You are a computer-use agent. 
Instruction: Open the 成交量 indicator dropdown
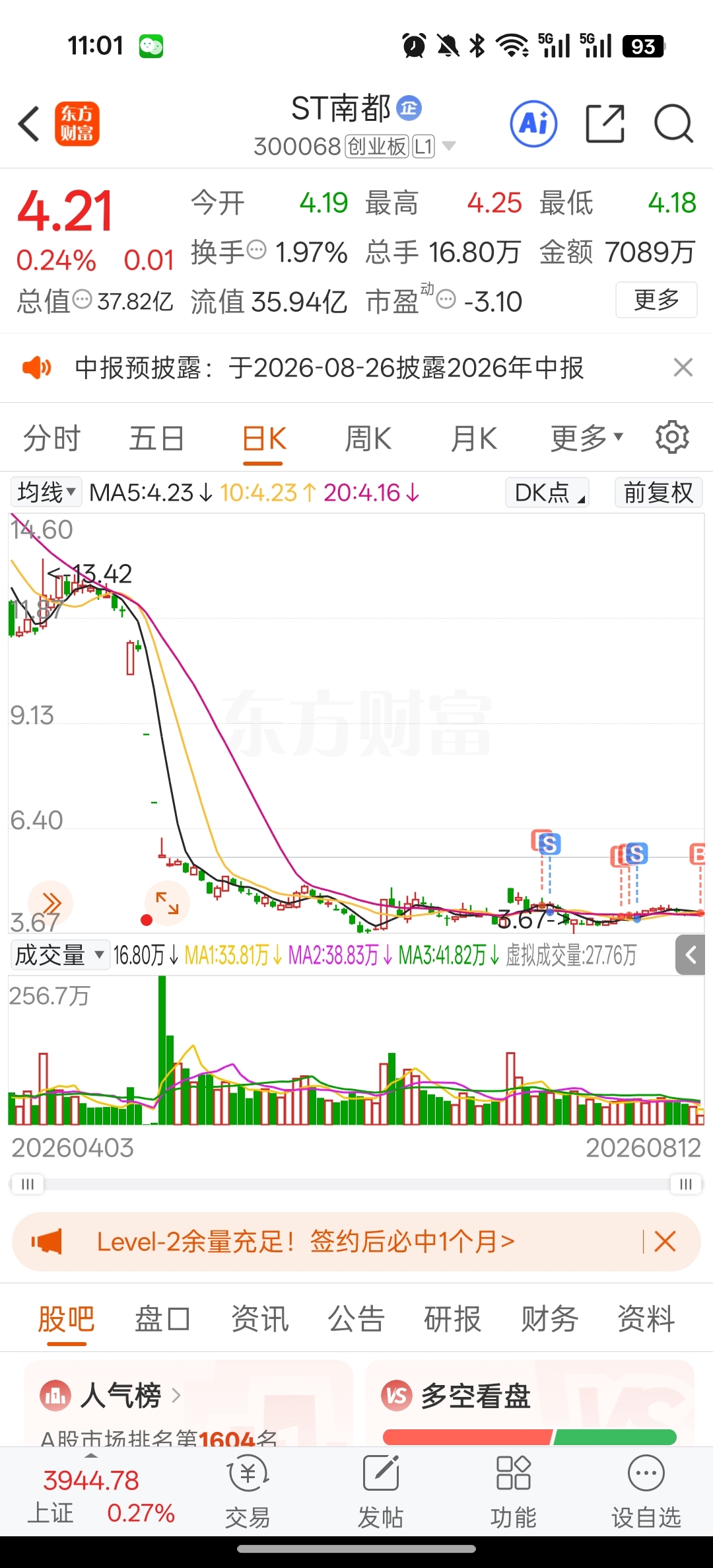tap(60, 955)
